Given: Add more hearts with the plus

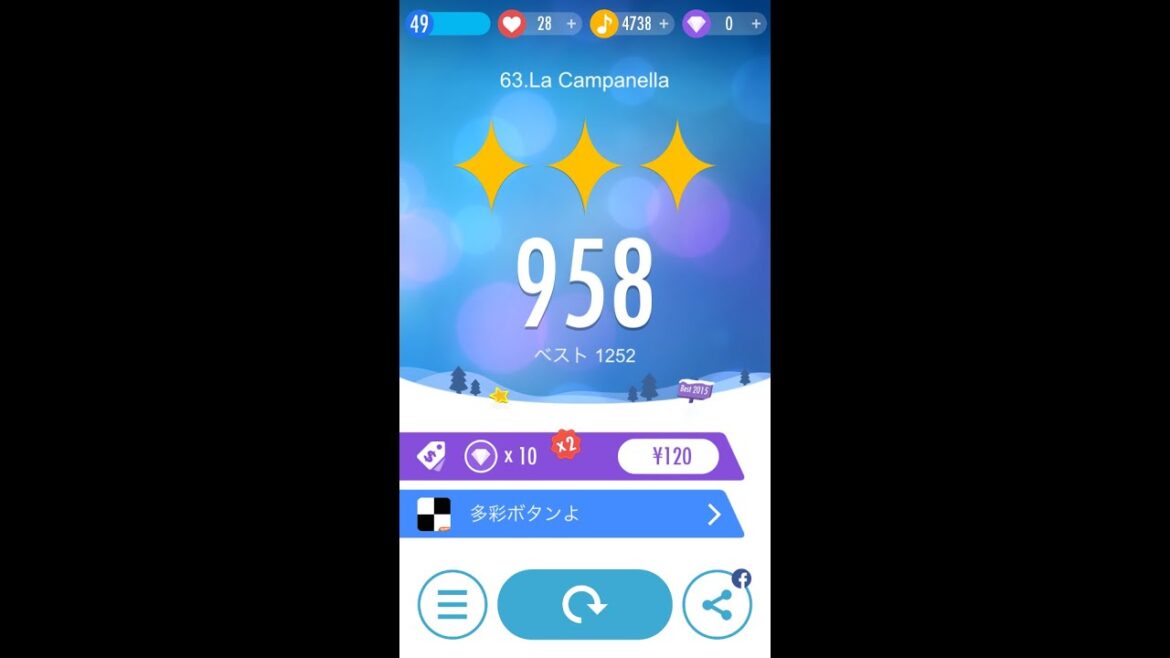Looking at the screenshot, I should 571,24.
